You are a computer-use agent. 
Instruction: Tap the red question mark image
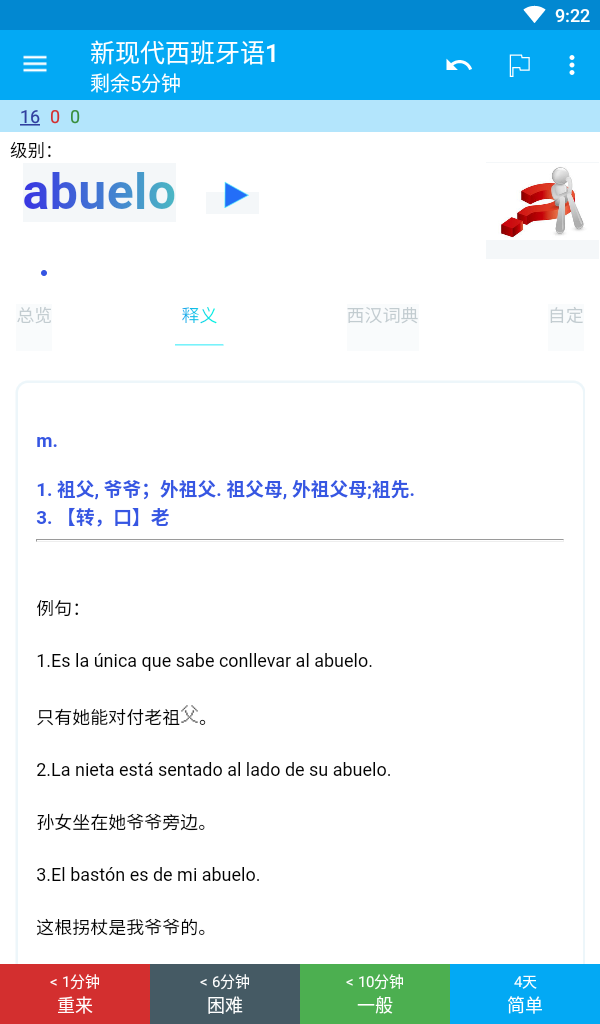(543, 205)
